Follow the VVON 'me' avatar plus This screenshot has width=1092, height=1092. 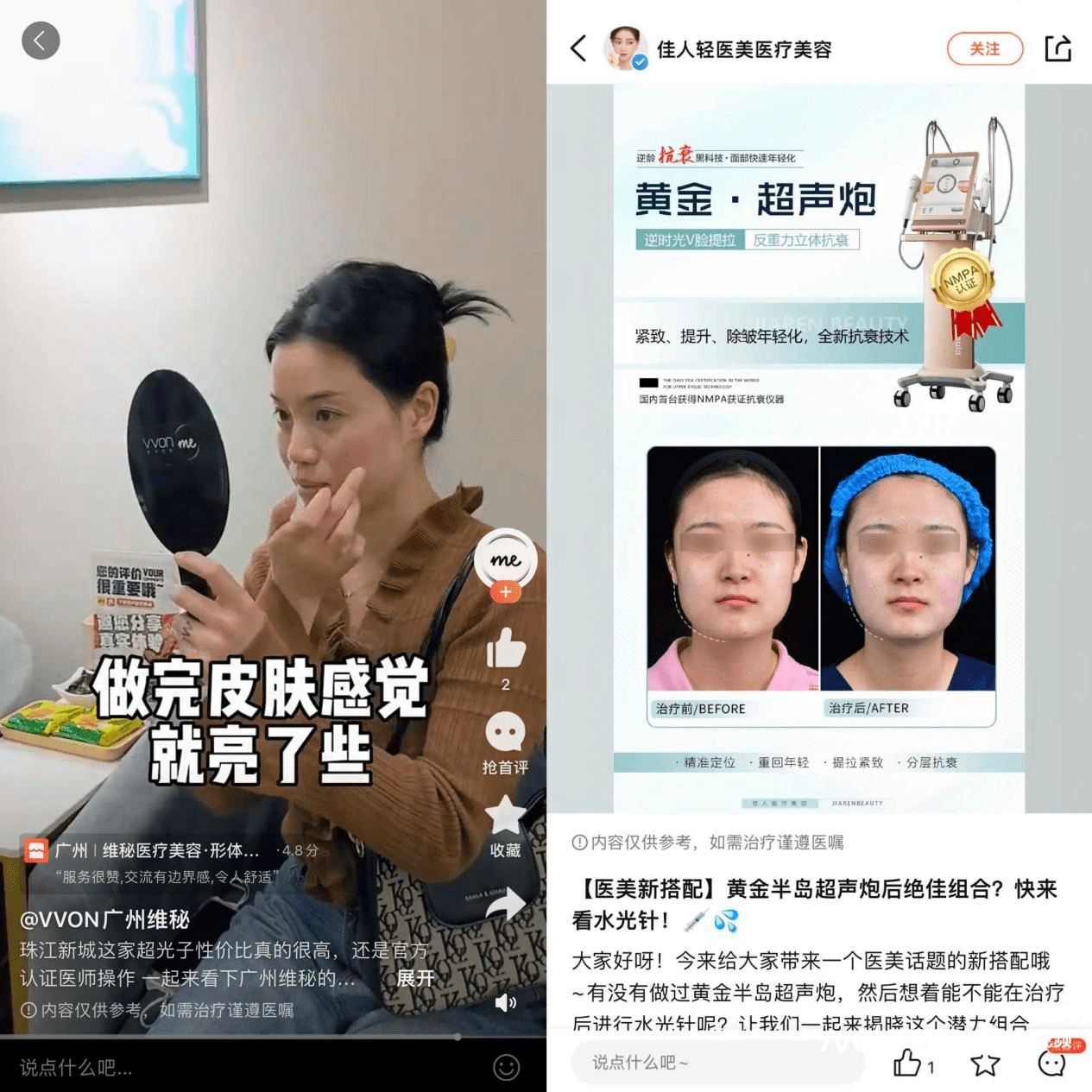pos(506,592)
